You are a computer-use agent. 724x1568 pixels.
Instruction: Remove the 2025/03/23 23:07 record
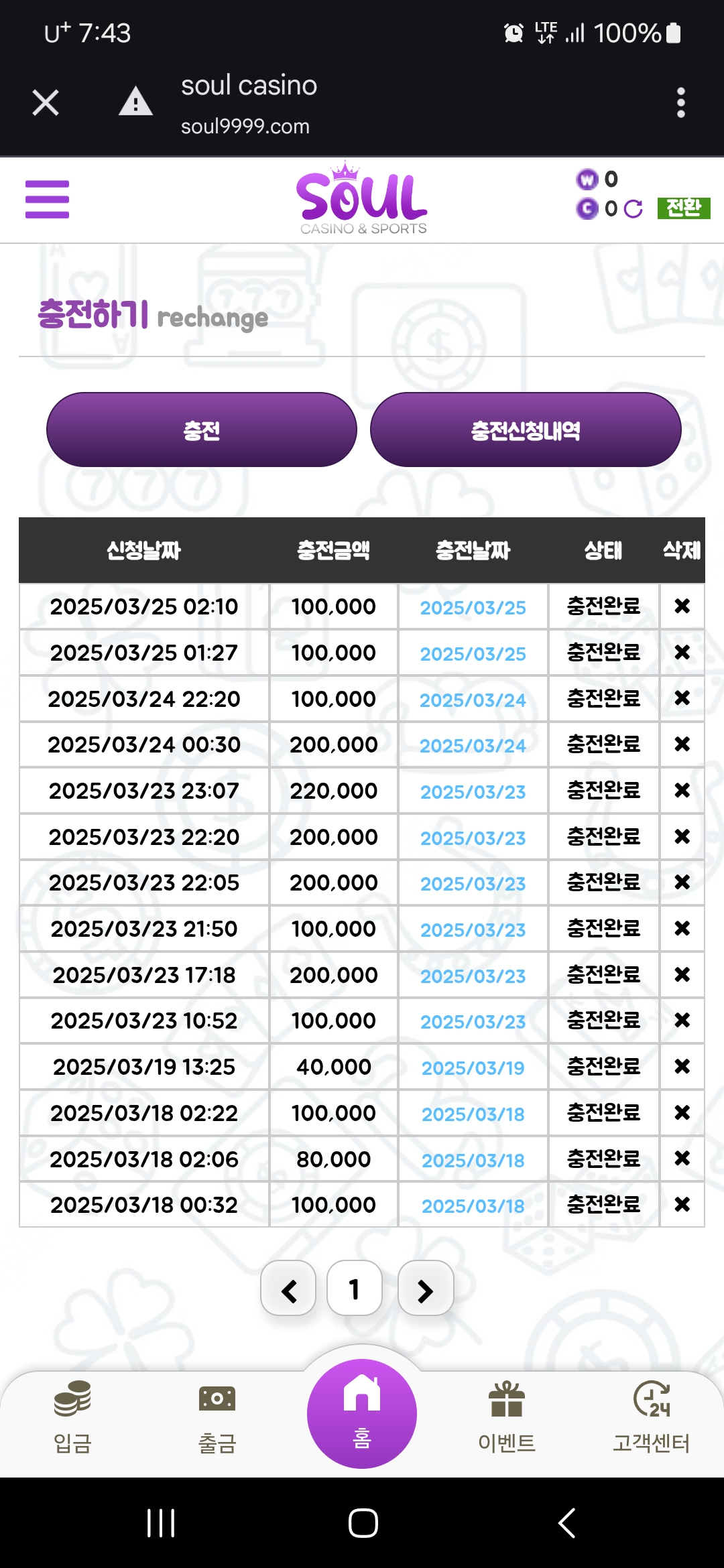[682, 791]
